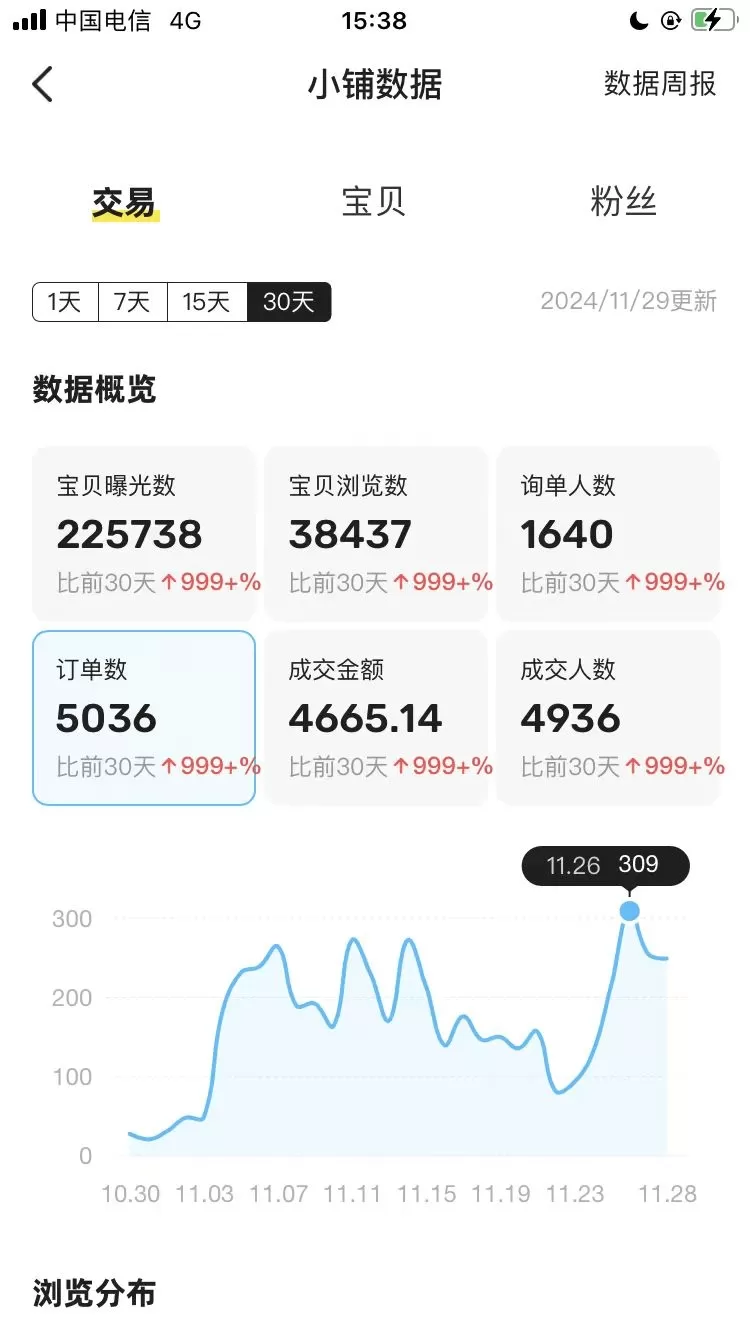This screenshot has width=750, height=1334.
Task: Select the 1天 time filter
Action: [65, 301]
